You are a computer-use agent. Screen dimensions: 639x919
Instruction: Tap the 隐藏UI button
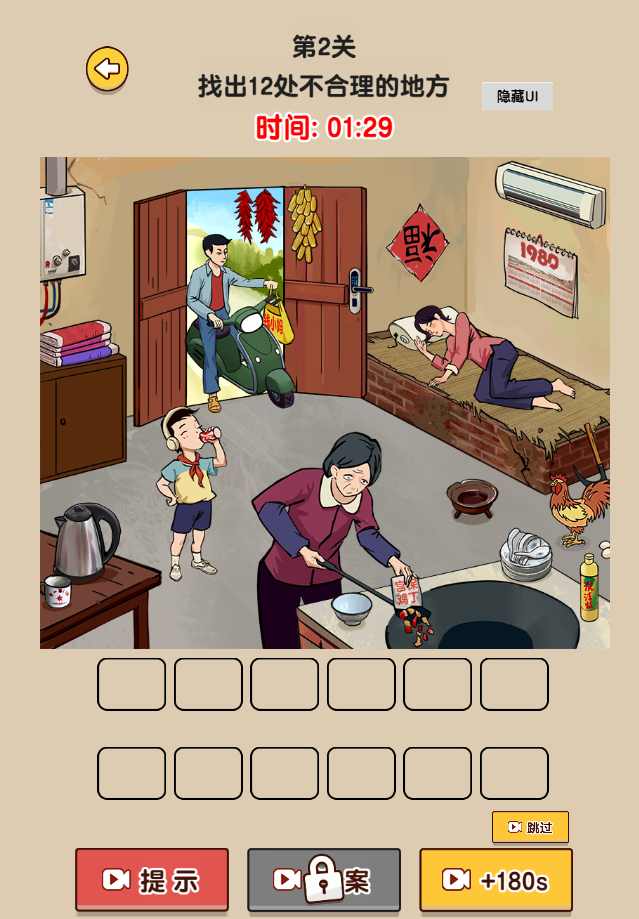(x=517, y=96)
